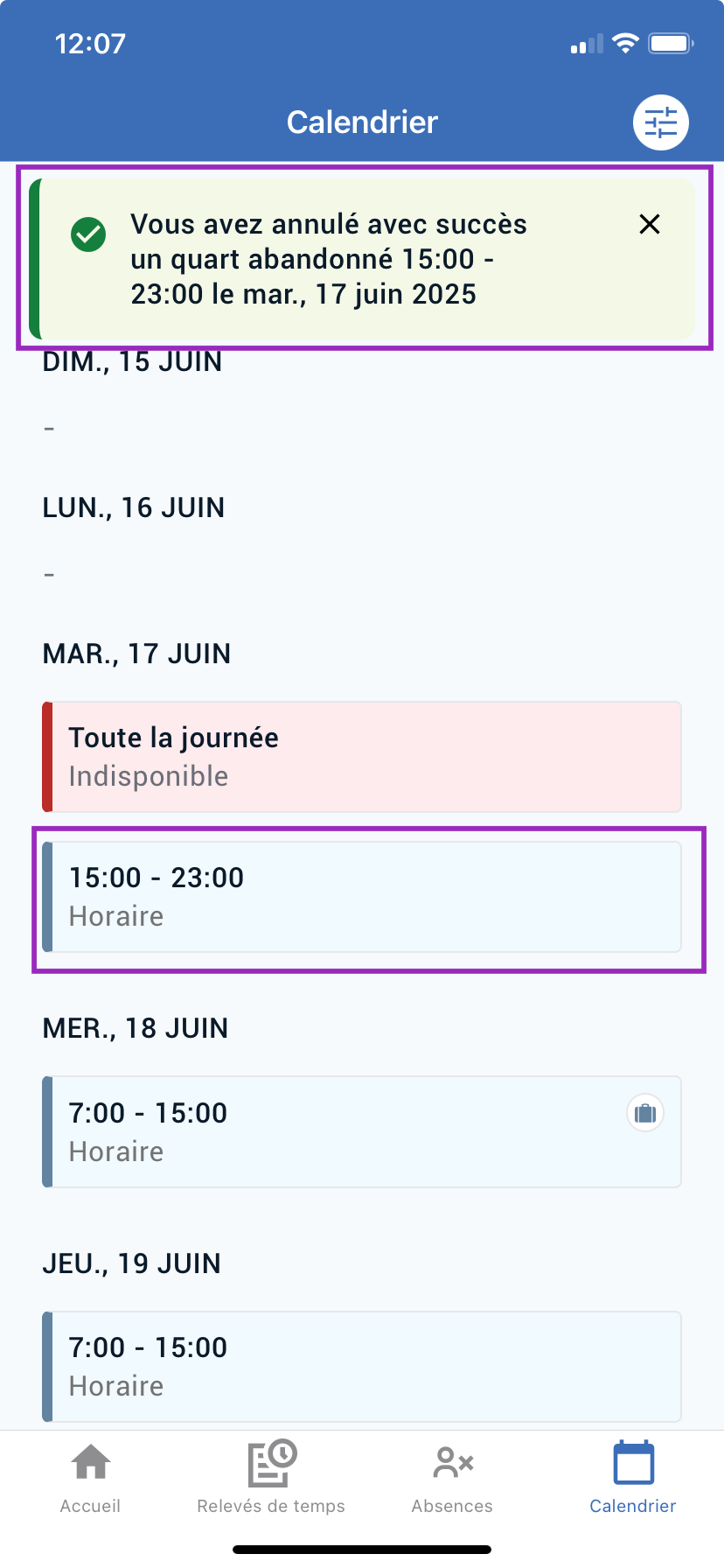The height and width of the screenshot is (1568, 724).
Task: Open the 7:00 - 15:00 shift on 18 juin
Action: pos(362,1131)
